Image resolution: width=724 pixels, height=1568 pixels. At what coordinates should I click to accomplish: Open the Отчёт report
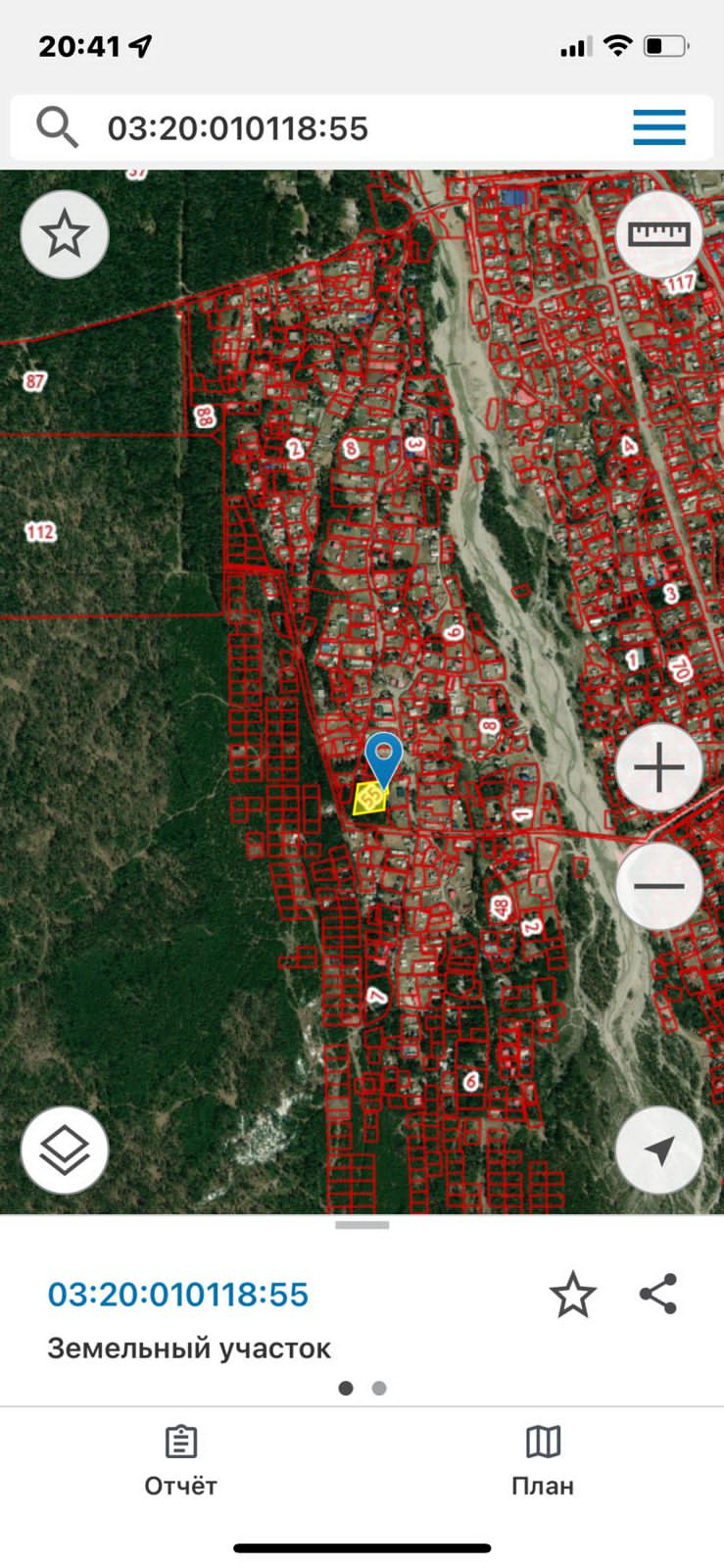pyautogui.click(x=180, y=1461)
